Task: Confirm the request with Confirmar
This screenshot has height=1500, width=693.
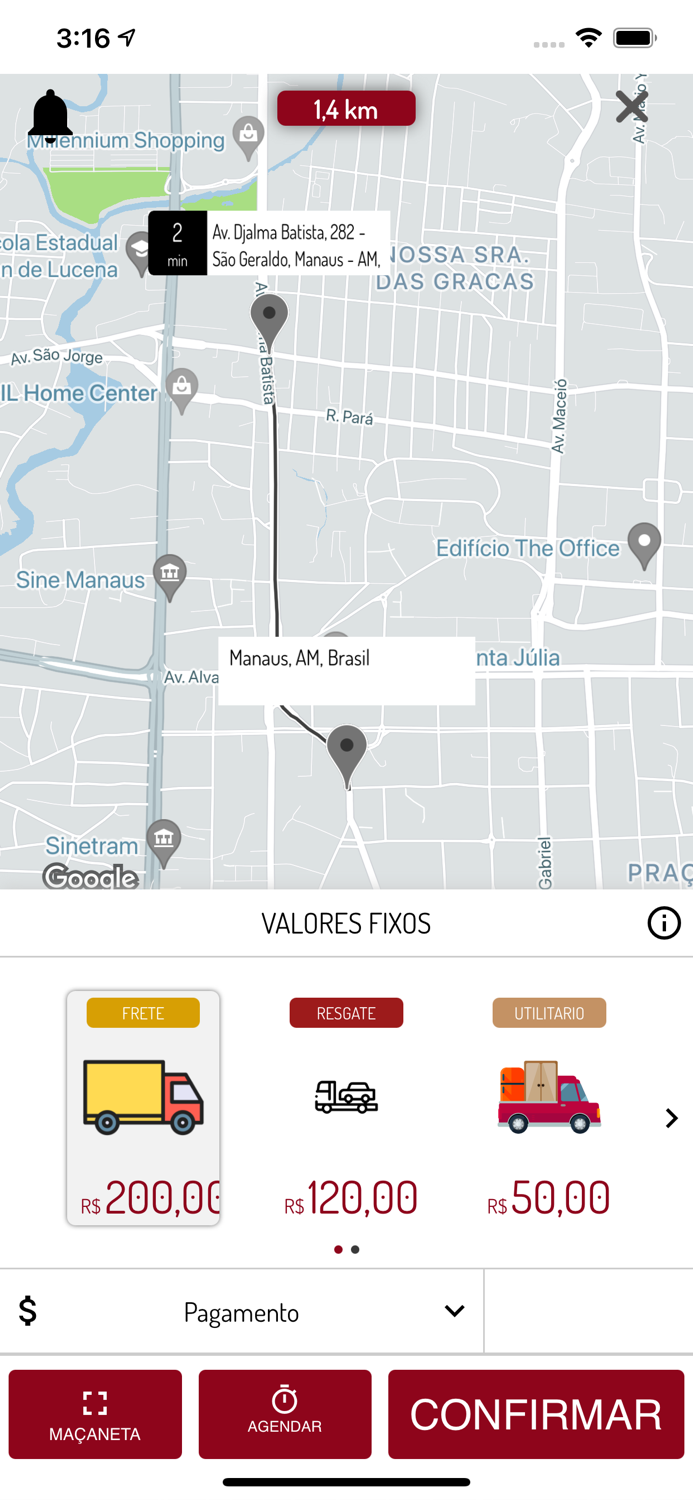Action: (536, 1414)
